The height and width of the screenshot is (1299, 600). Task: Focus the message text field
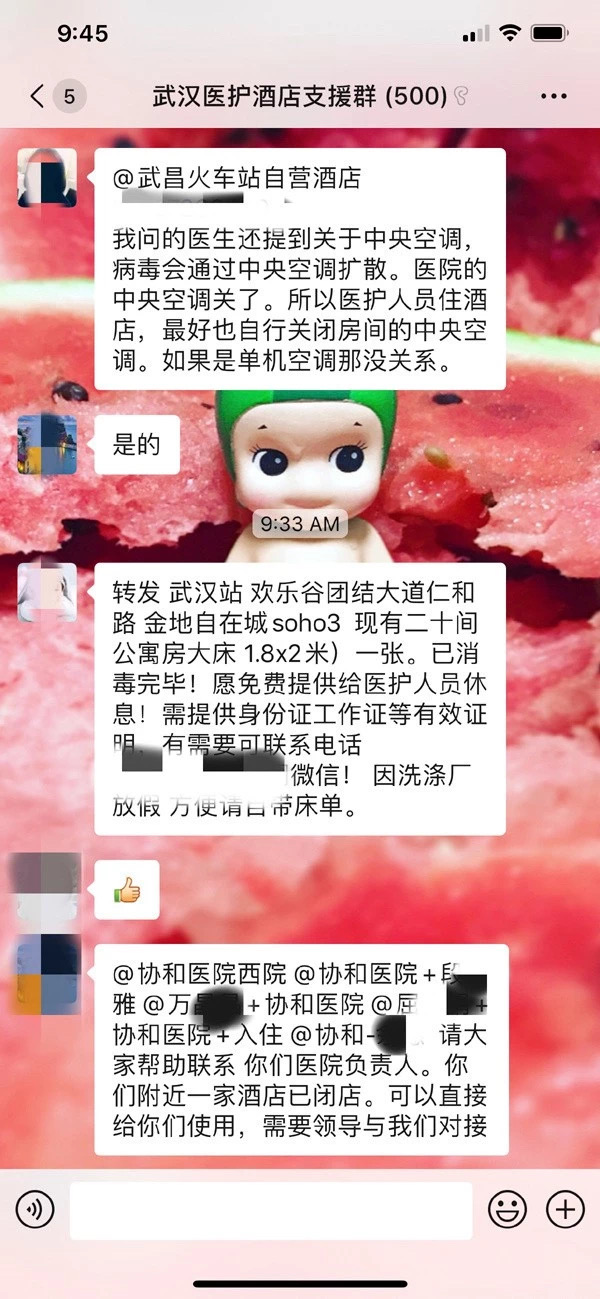click(270, 1210)
